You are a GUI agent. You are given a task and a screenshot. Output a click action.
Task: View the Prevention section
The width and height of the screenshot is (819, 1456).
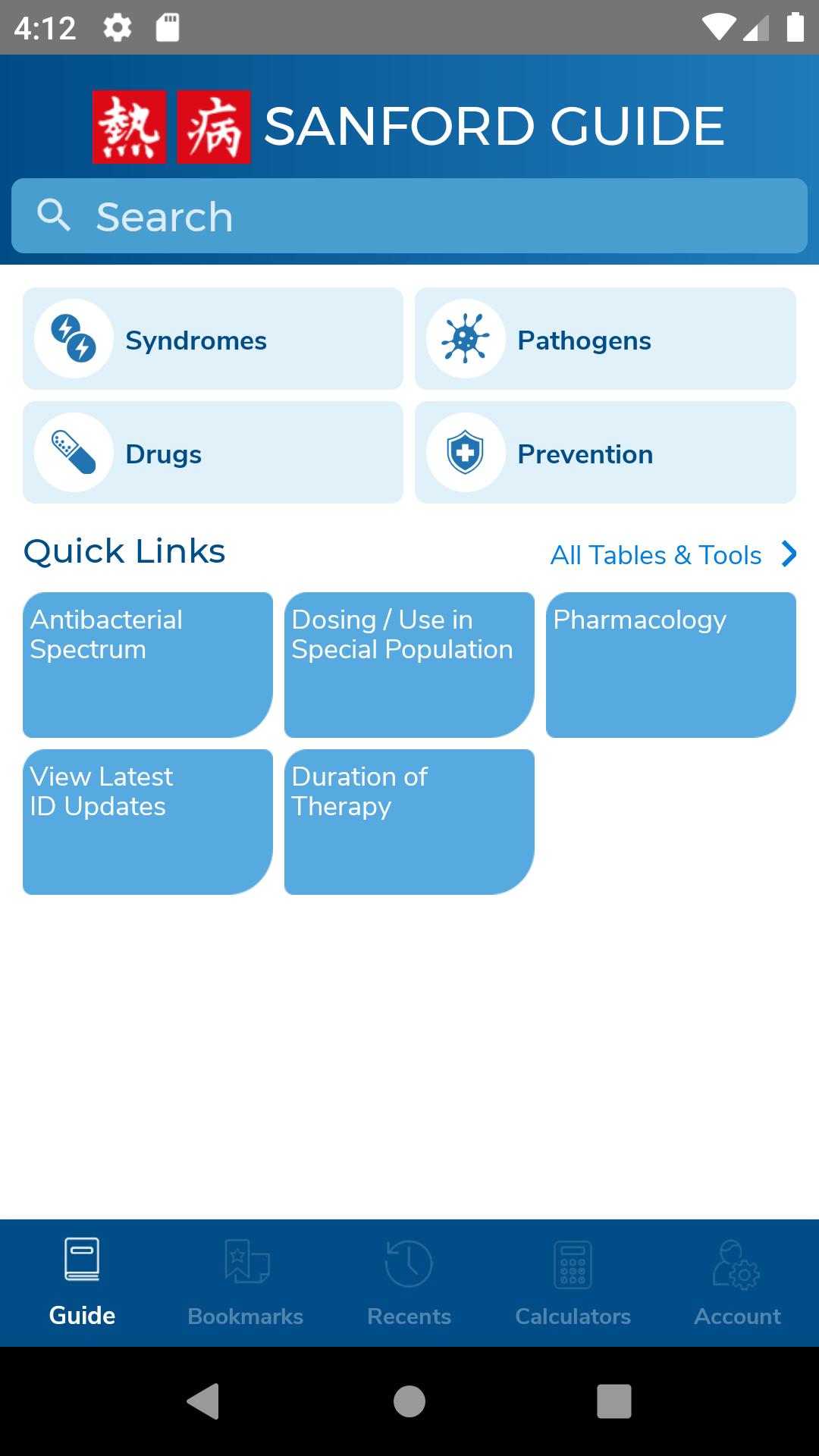[605, 453]
